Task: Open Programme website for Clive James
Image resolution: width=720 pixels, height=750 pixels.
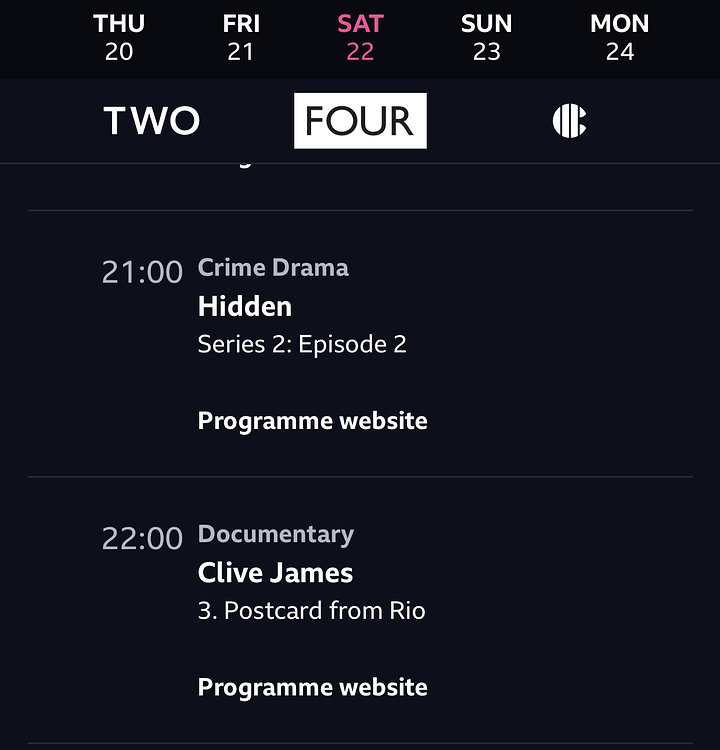Action: [312, 688]
